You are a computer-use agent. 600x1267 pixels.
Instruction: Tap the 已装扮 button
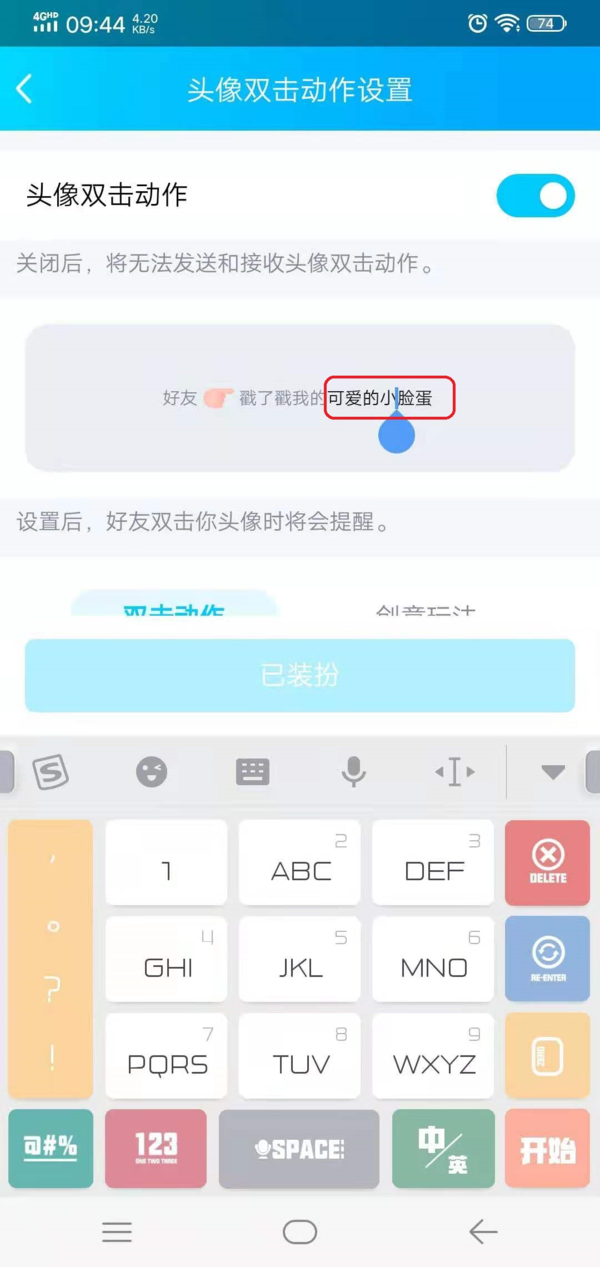click(300, 675)
